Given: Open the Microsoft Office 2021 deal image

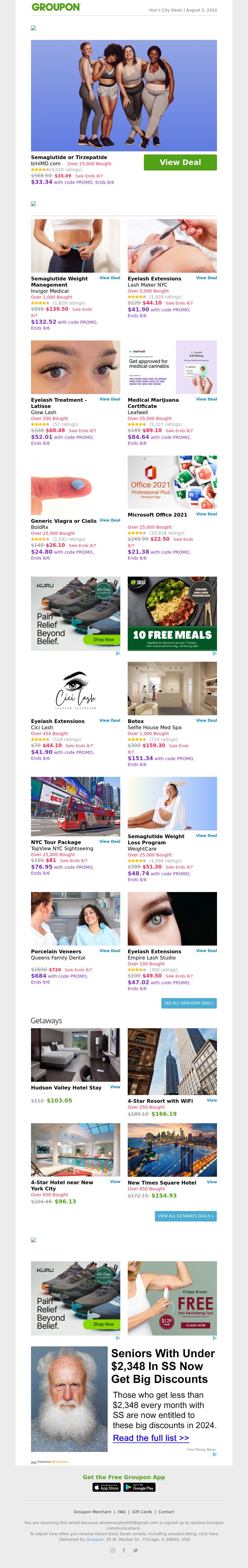Looking at the screenshot, I should pyautogui.click(x=172, y=482).
